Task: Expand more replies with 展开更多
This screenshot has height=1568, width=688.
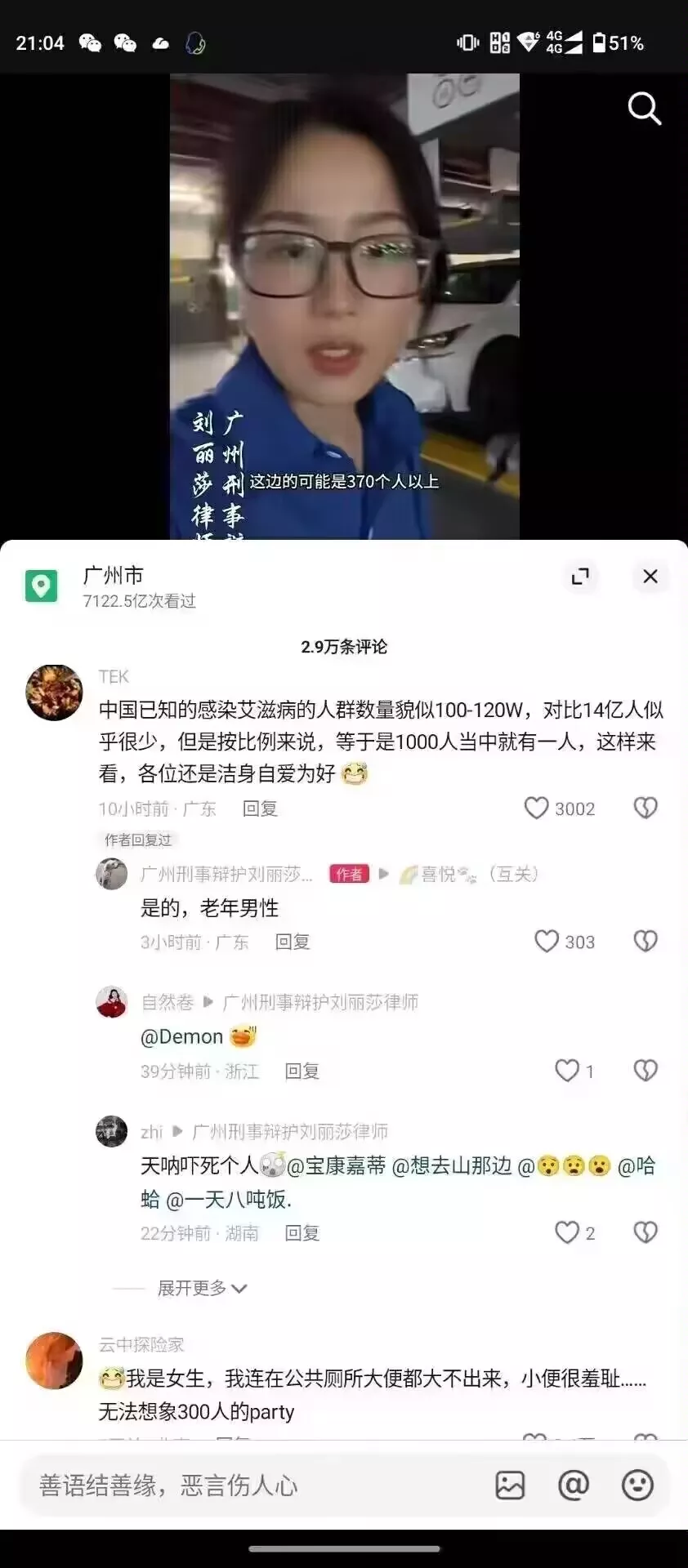Action: click(x=202, y=1288)
